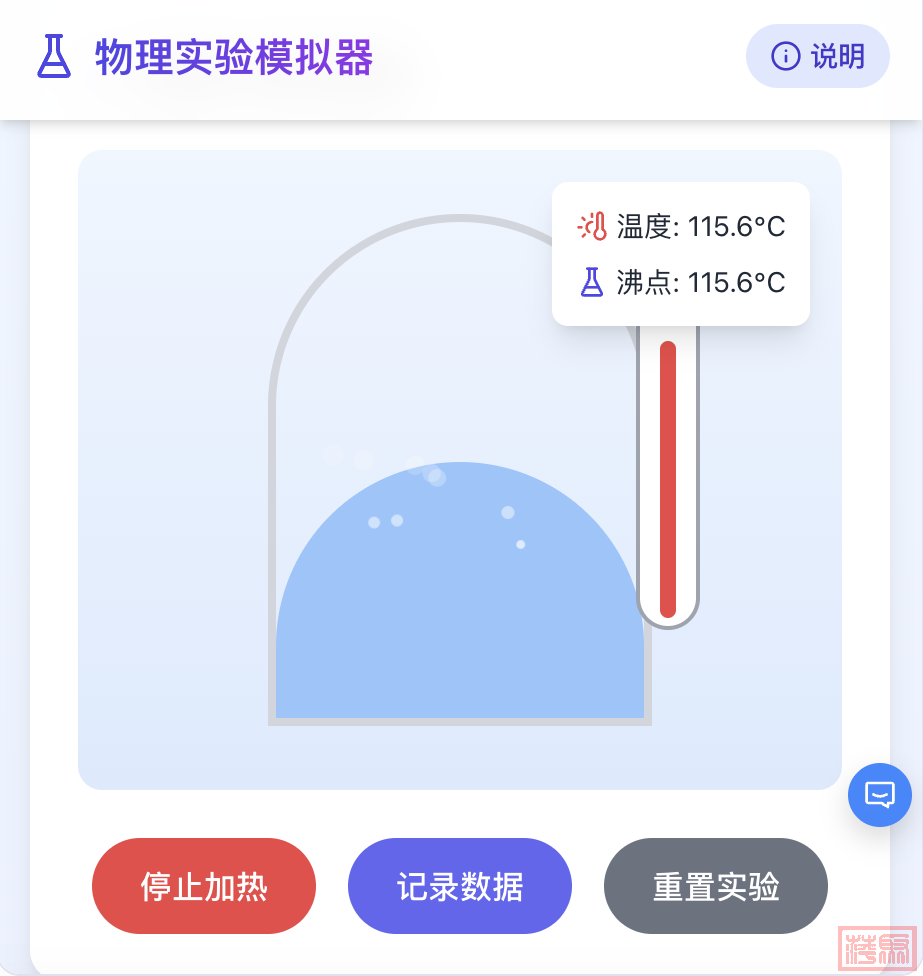
Task: Open the 说明 info button
Action: 817,57
